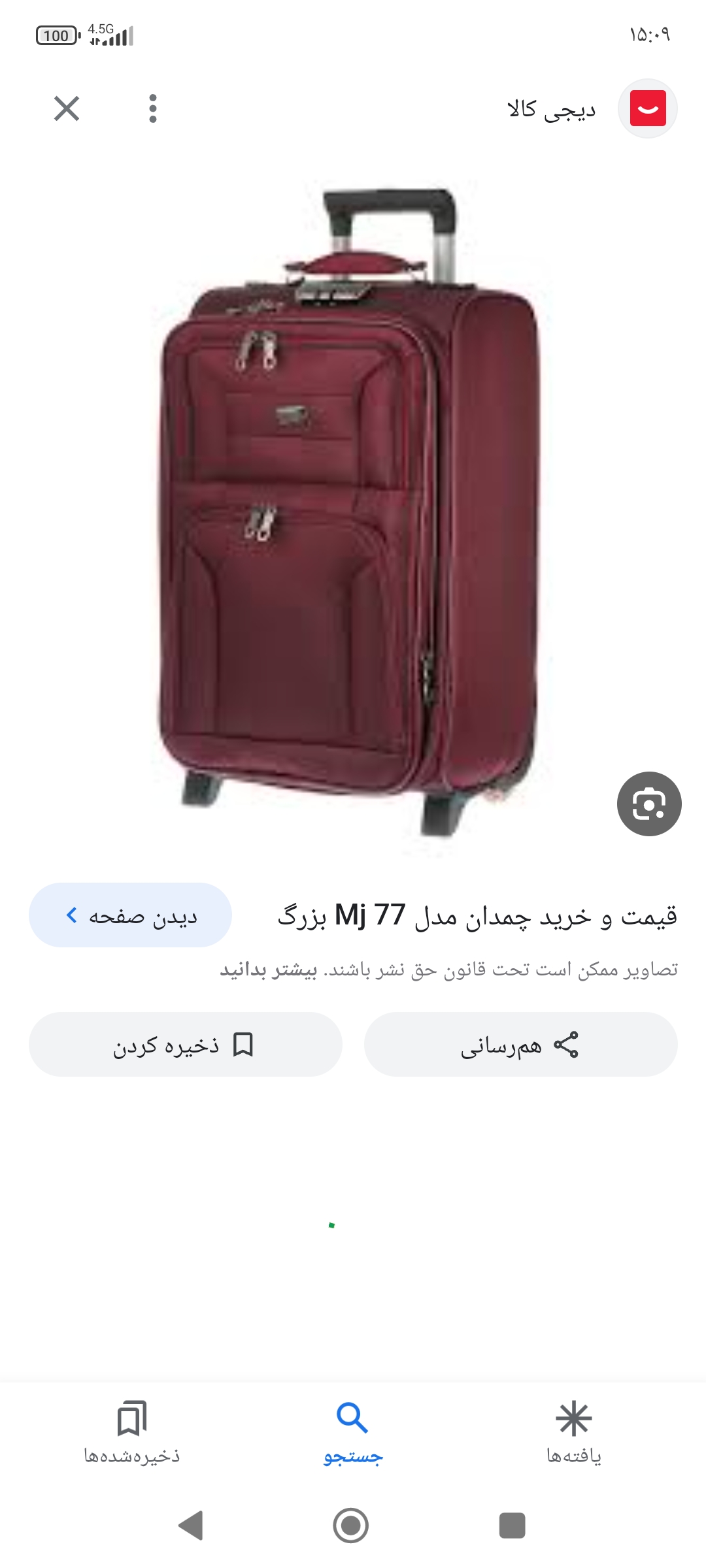The width and height of the screenshot is (706, 1568).
Task: Search this image with Google Lens
Action: pos(648,804)
